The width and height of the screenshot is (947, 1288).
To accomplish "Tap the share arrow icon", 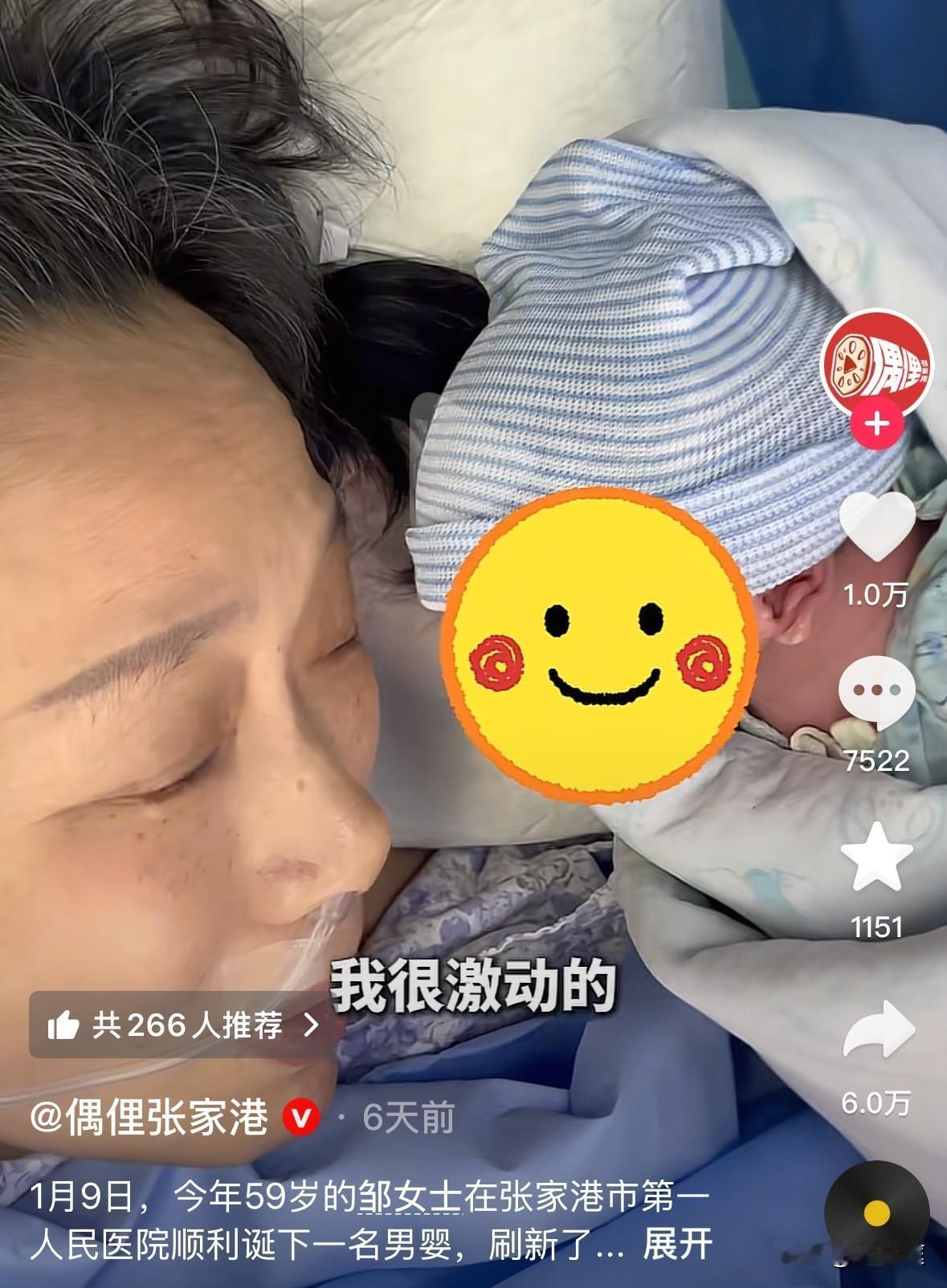I will tap(878, 1029).
